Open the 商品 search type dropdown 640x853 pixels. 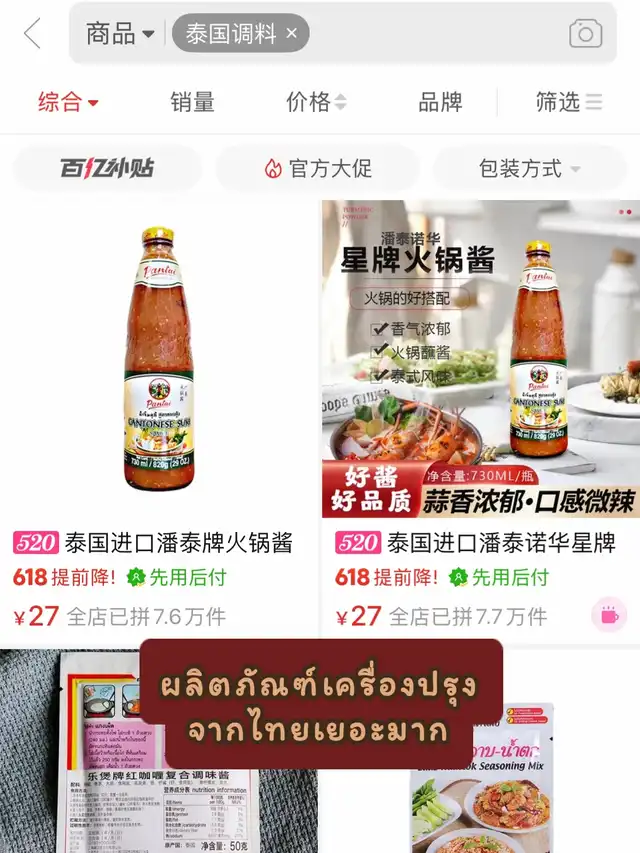[x=120, y=34]
